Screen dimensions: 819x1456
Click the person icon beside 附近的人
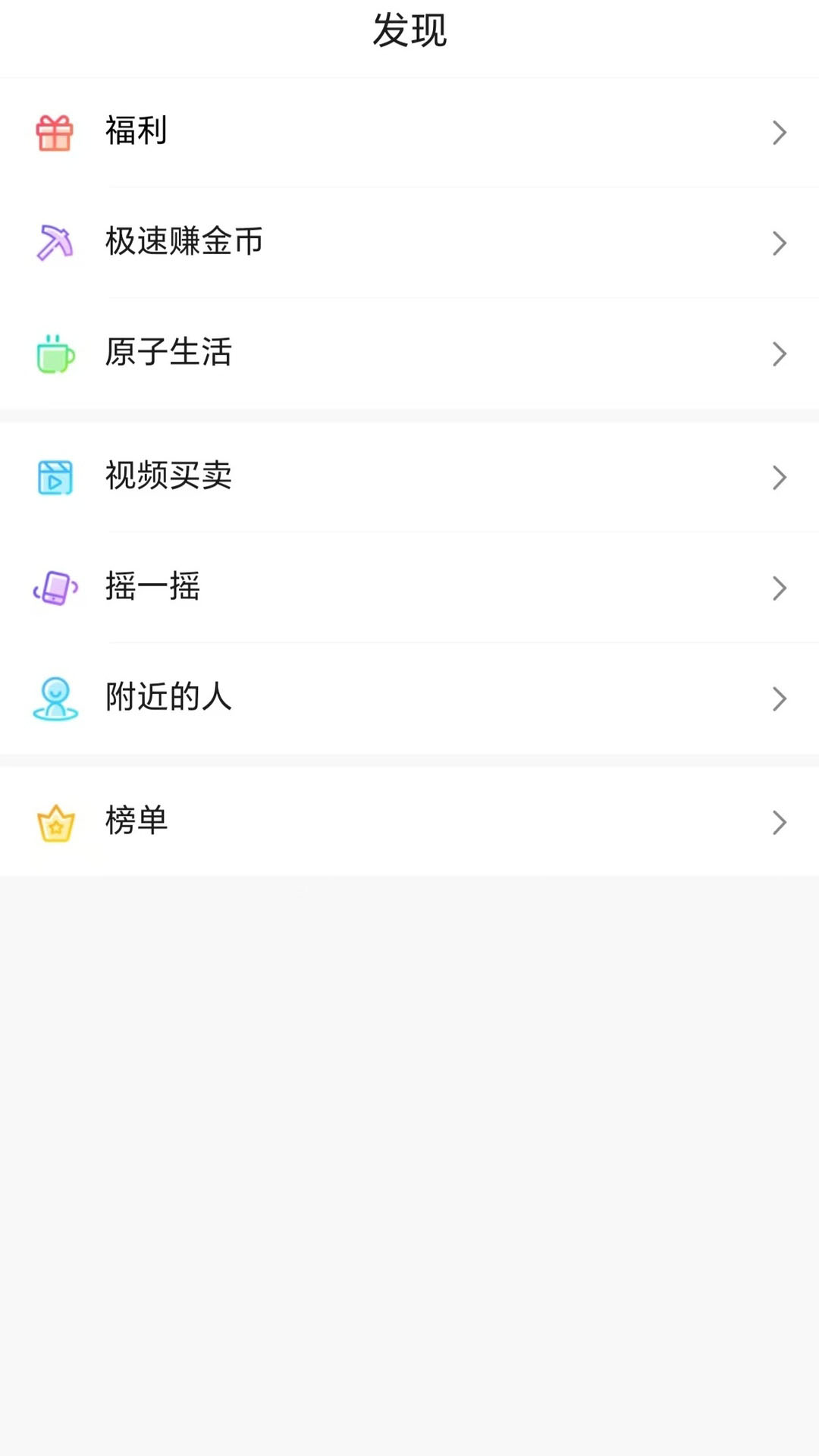(53, 698)
